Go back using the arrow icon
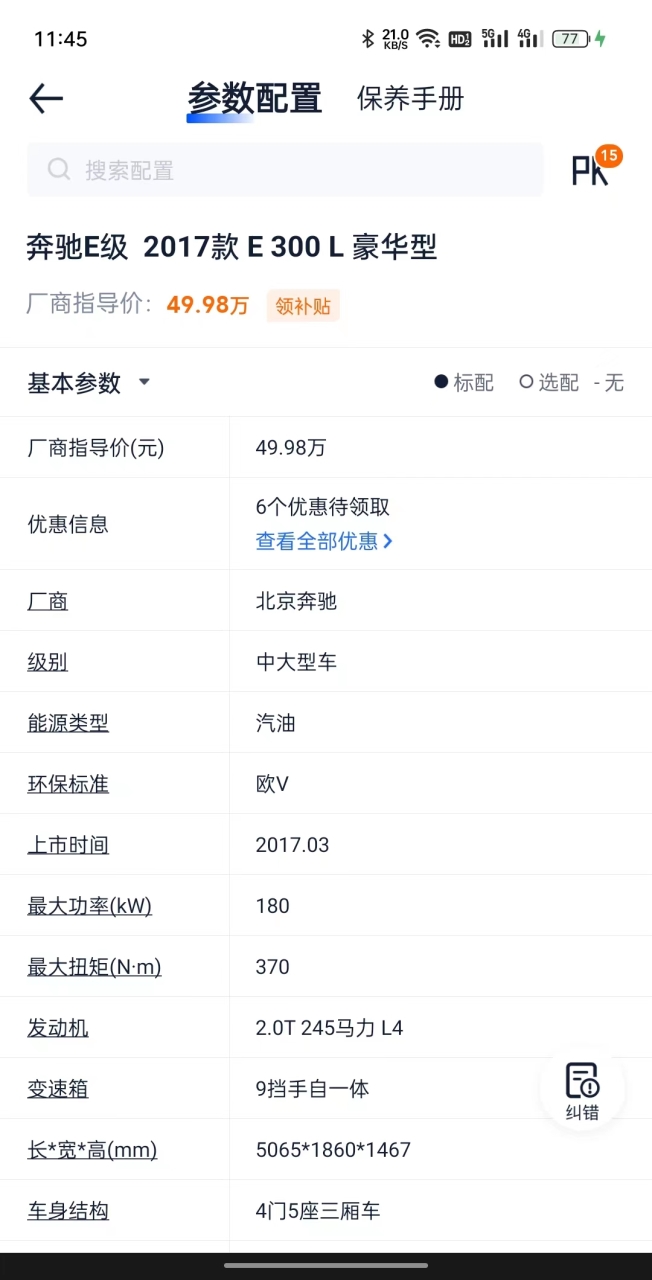The image size is (652, 1280). pyautogui.click(x=46, y=98)
